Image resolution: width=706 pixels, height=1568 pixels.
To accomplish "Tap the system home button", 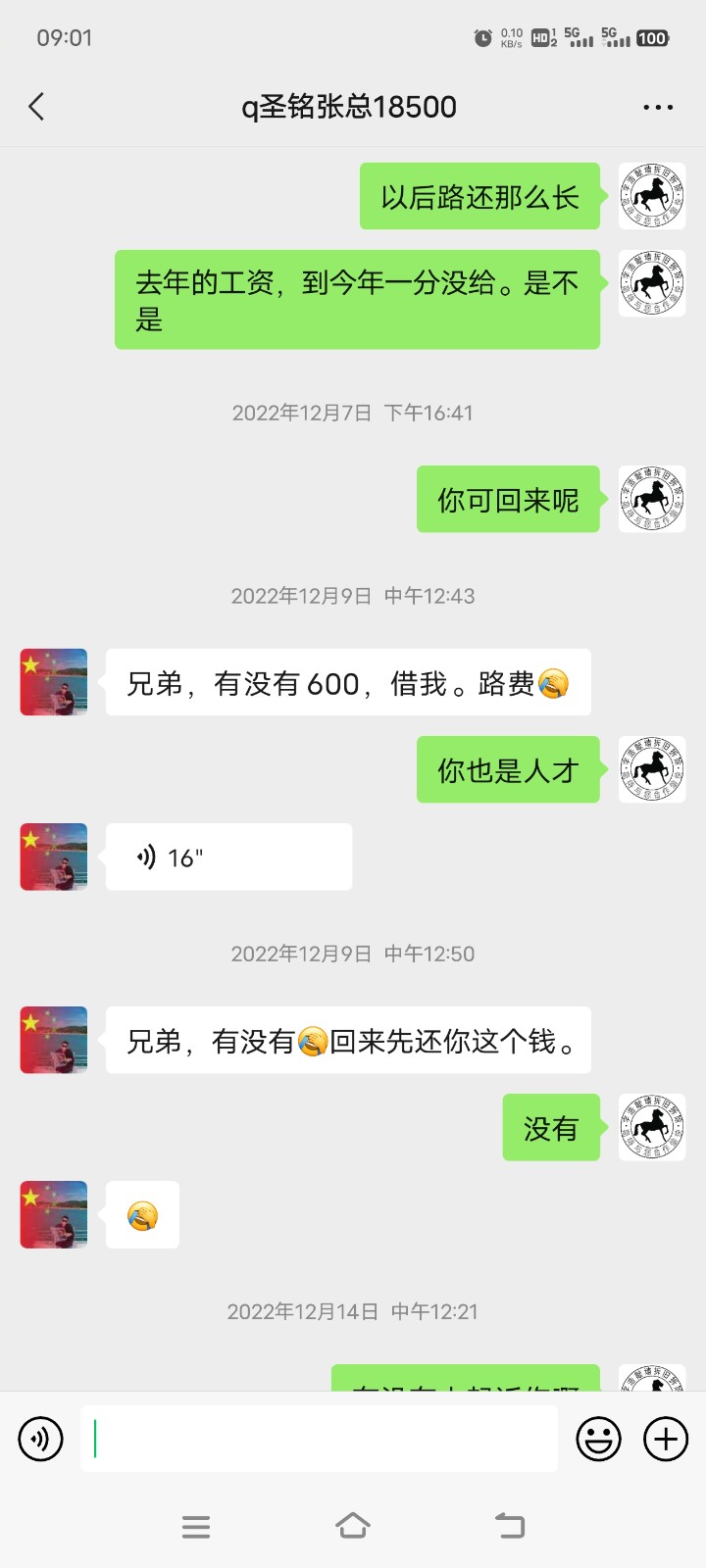I will point(353,1526).
